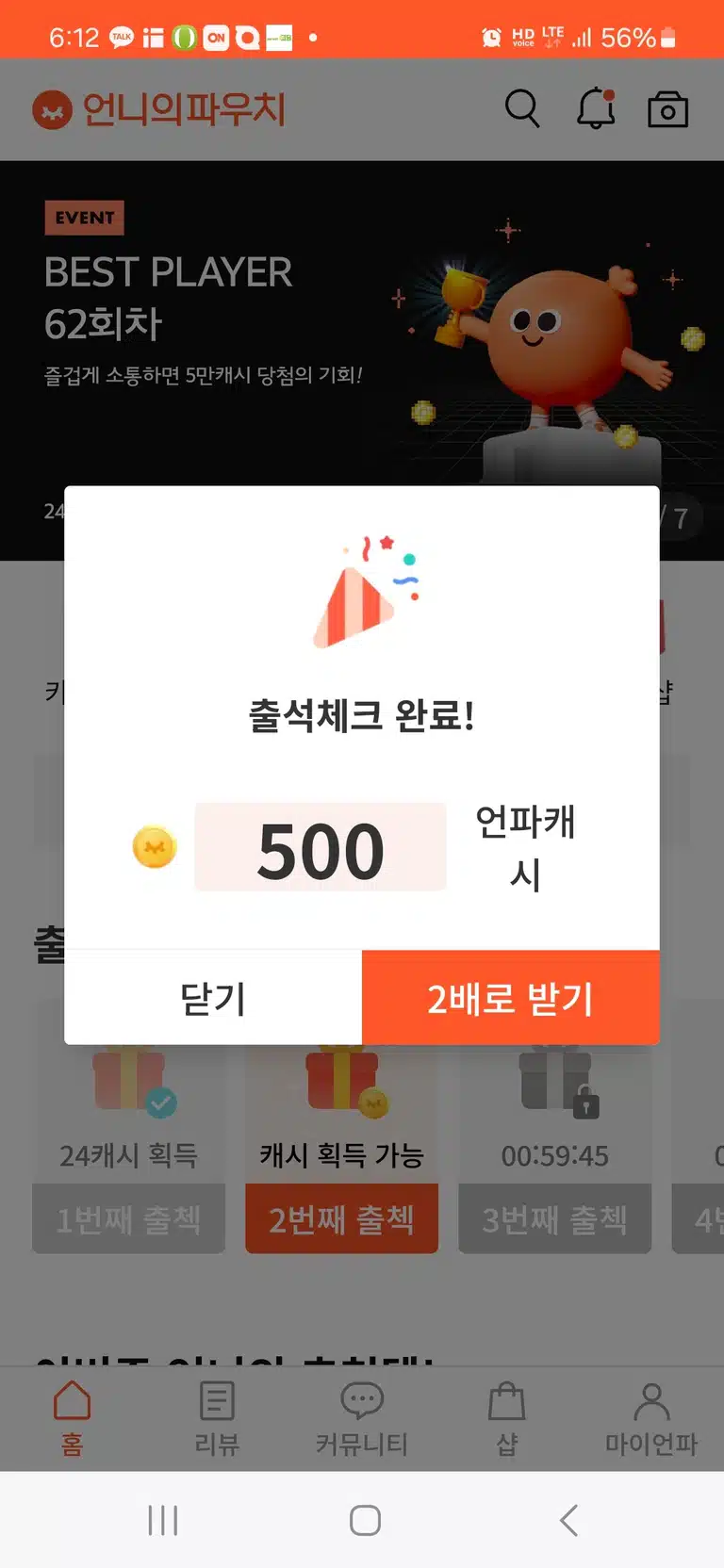Viewport: 724px width, 1568px height.
Task: Open recent apps from the navigation bar
Action: point(163,1520)
